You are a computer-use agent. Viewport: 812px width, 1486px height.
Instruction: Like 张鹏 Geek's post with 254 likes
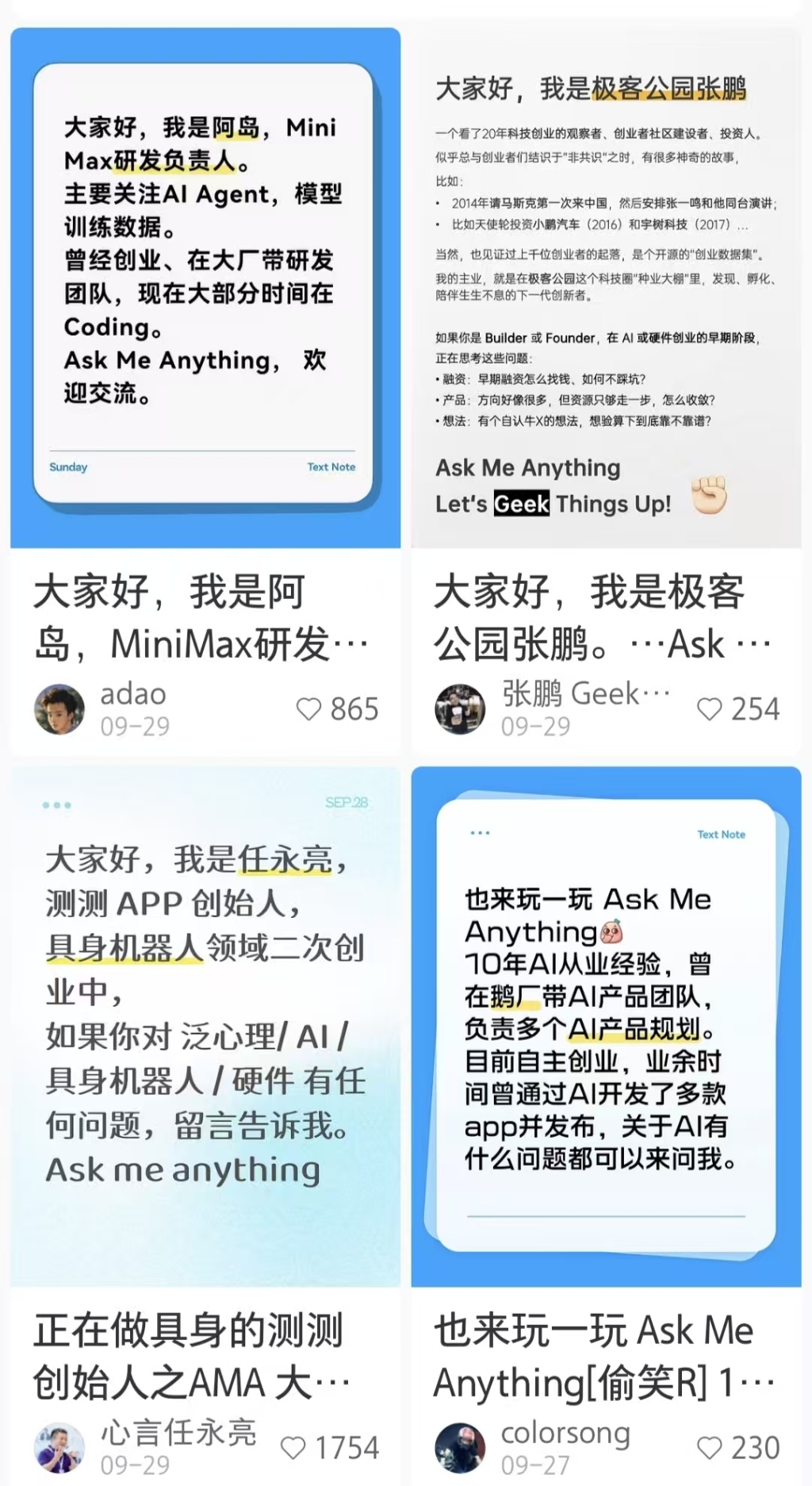click(x=709, y=708)
